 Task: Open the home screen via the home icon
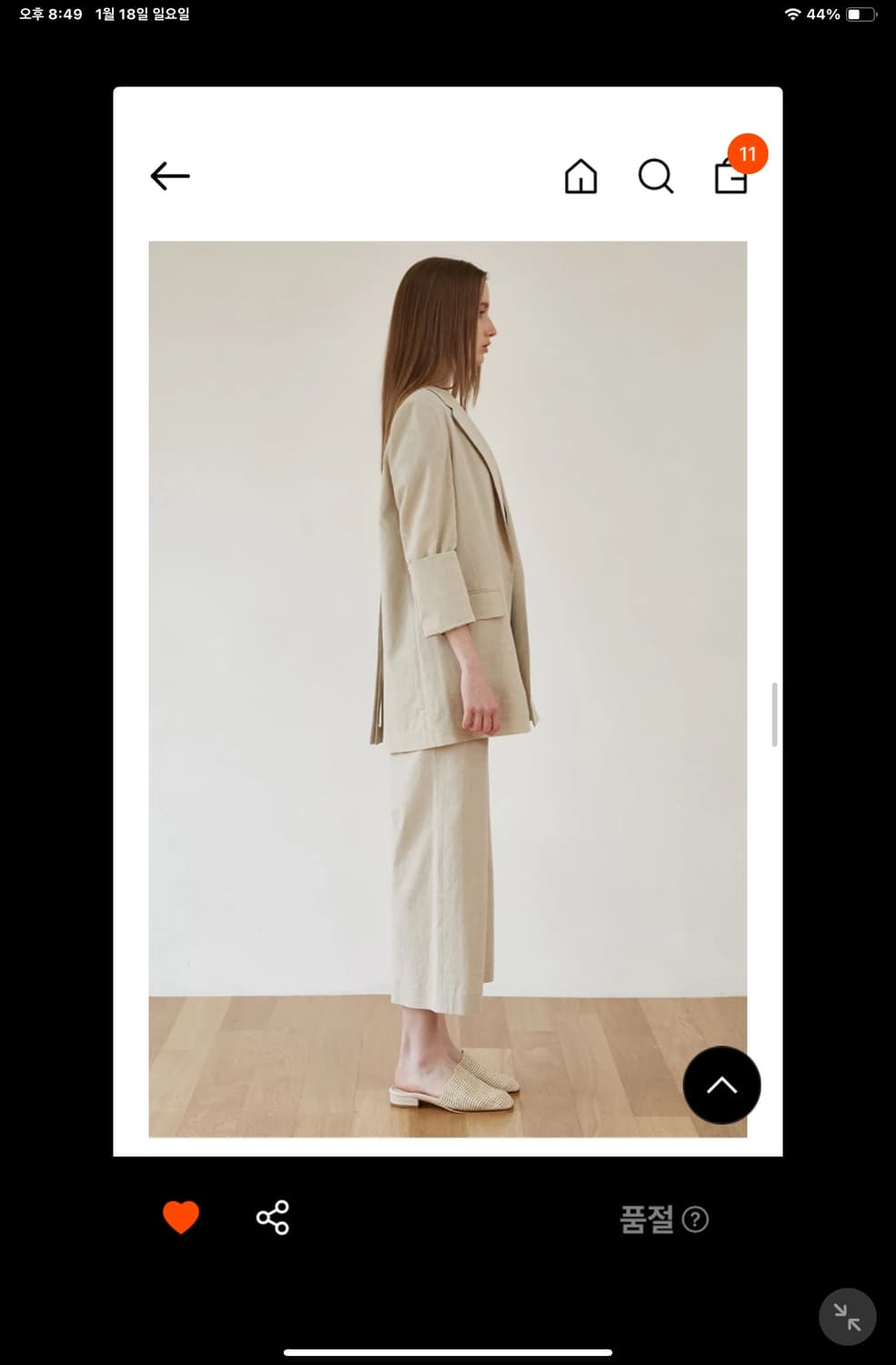click(580, 177)
